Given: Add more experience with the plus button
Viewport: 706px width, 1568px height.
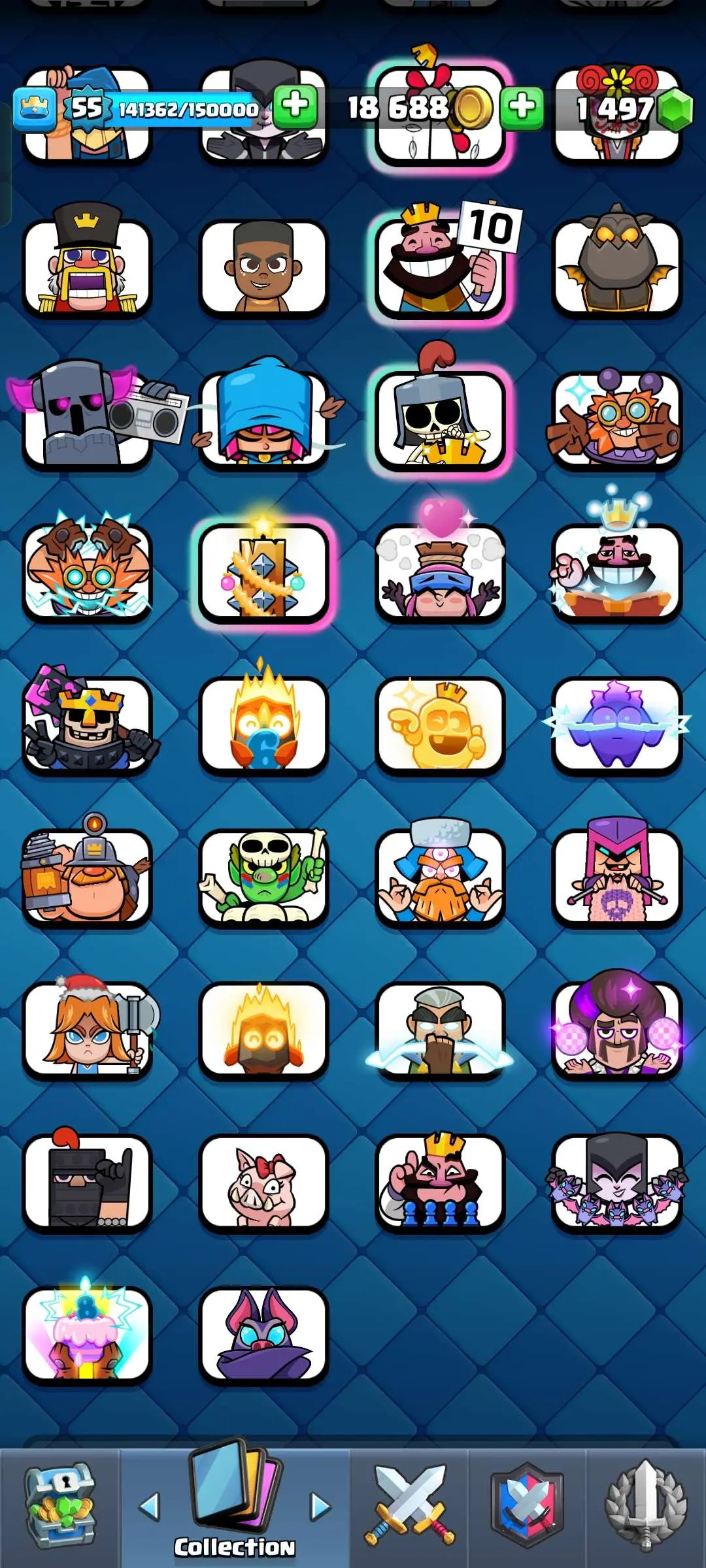Looking at the screenshot, I should pyautogui.click(x=295, y=106).
